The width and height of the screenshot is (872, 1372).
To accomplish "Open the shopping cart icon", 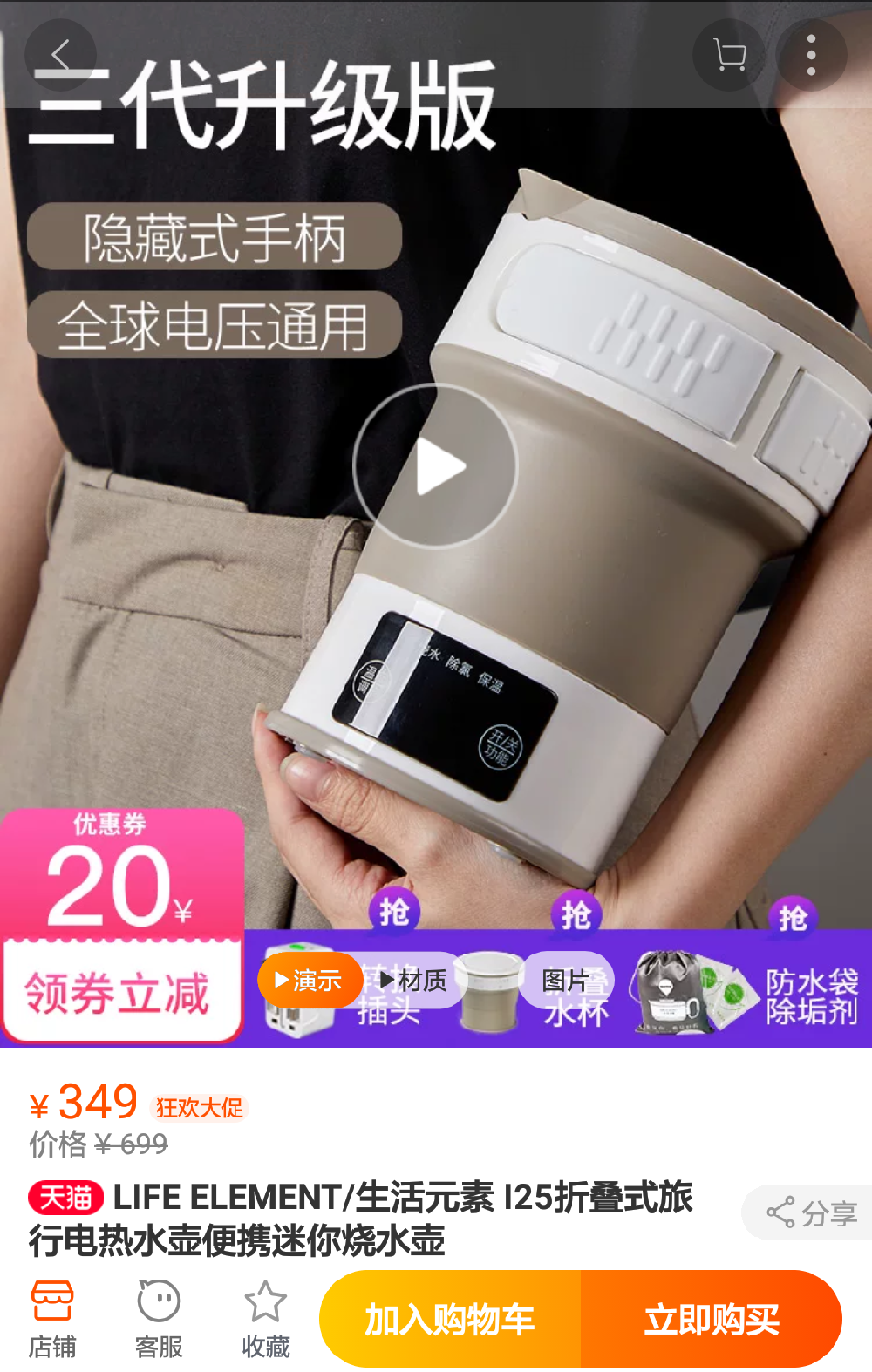I will 729,55.
